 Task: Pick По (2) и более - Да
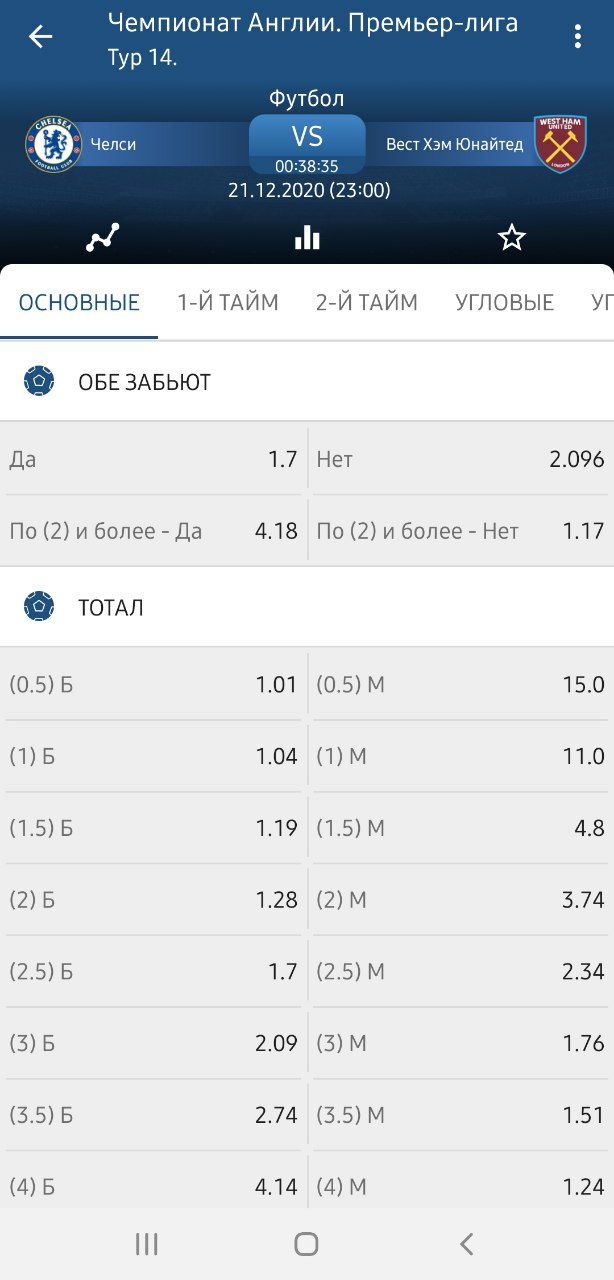153,531
